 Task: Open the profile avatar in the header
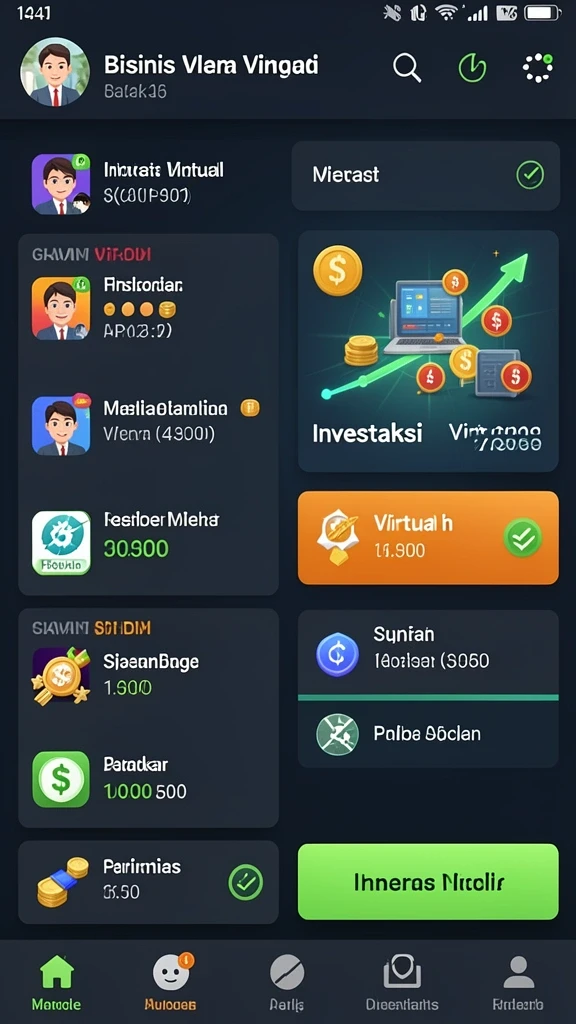tap(55, 72)
